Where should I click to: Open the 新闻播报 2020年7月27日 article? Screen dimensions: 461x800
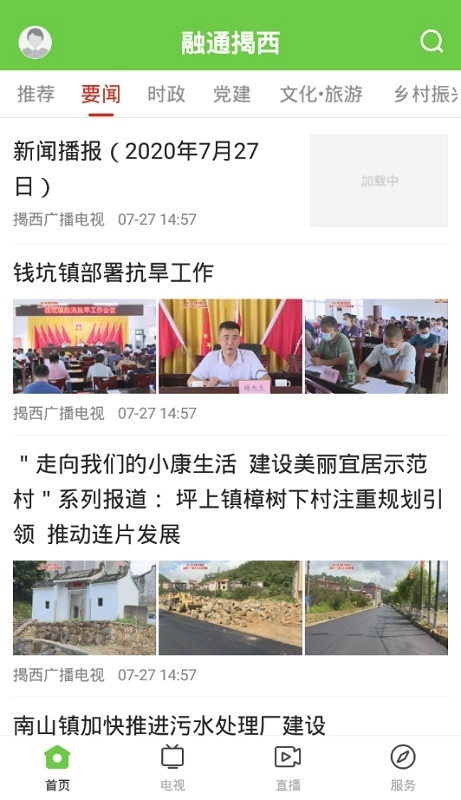click(x=230, y=181)
